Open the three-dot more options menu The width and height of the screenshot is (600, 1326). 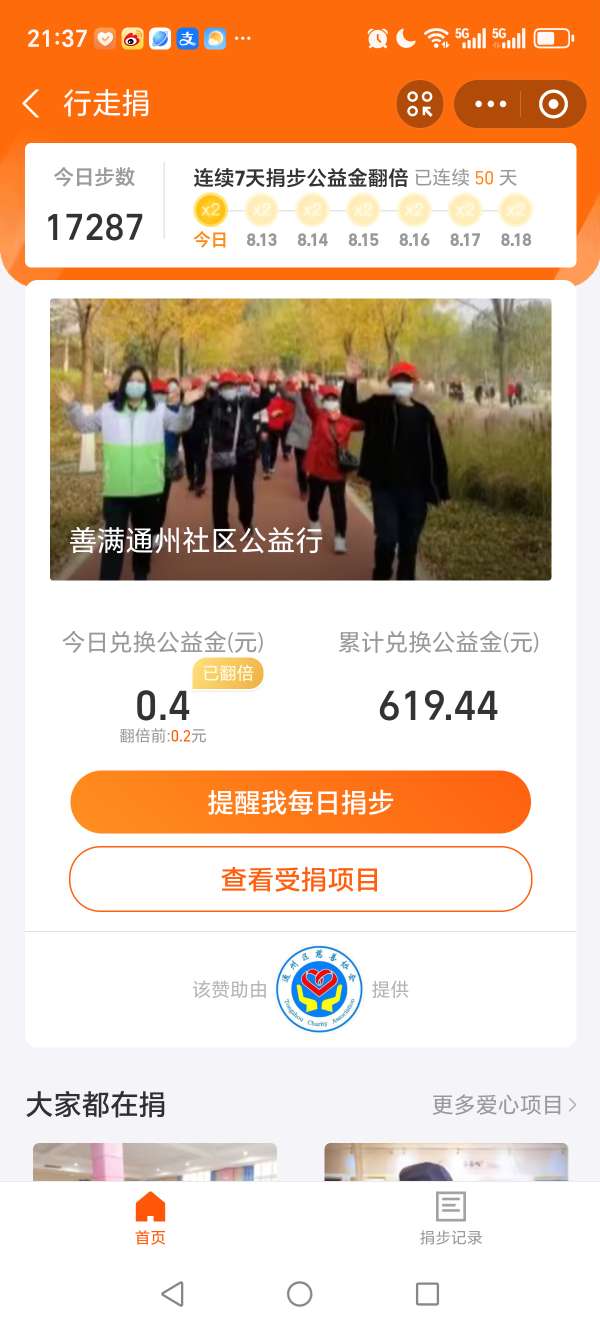point(491,104)
